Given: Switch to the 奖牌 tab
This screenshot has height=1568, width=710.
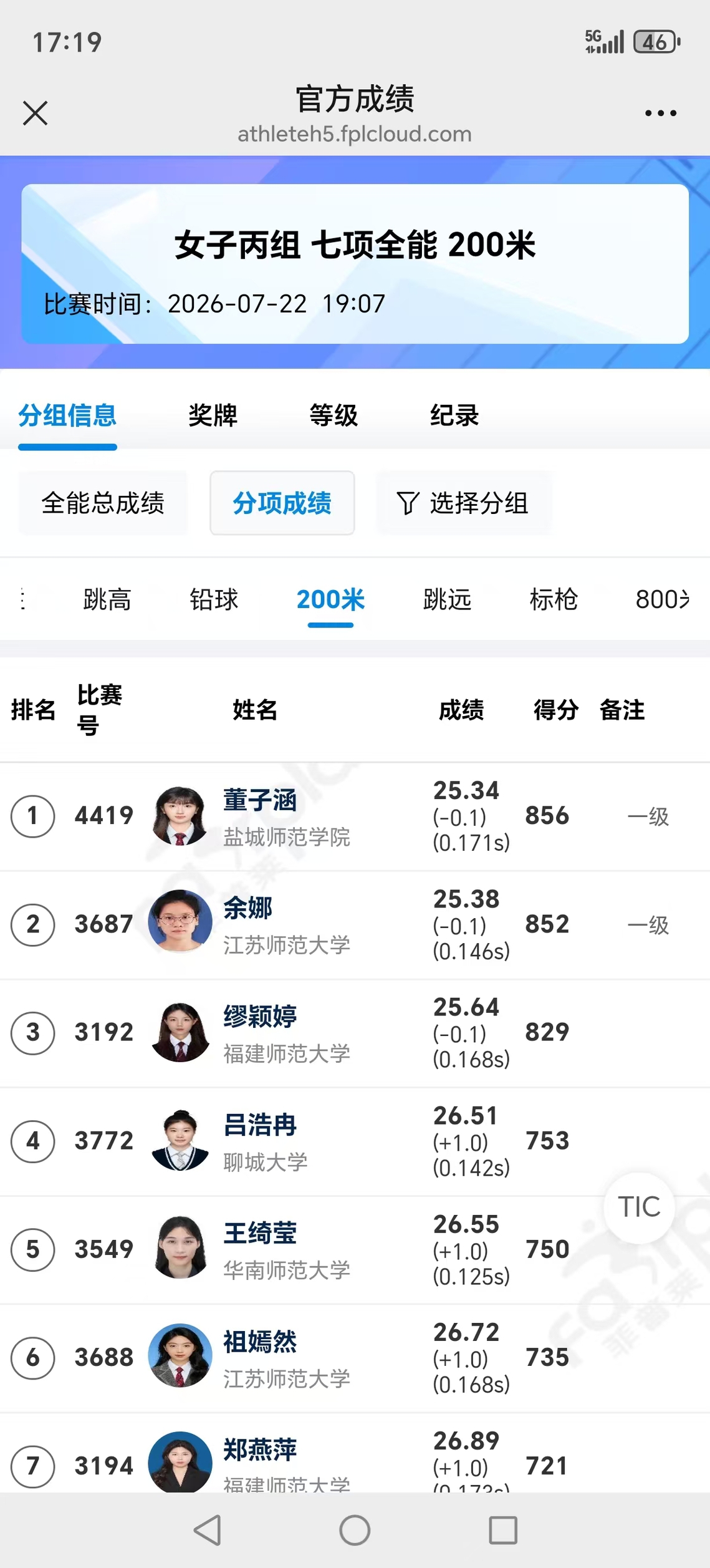Looking at the screenshot, I should pos(213,415).
